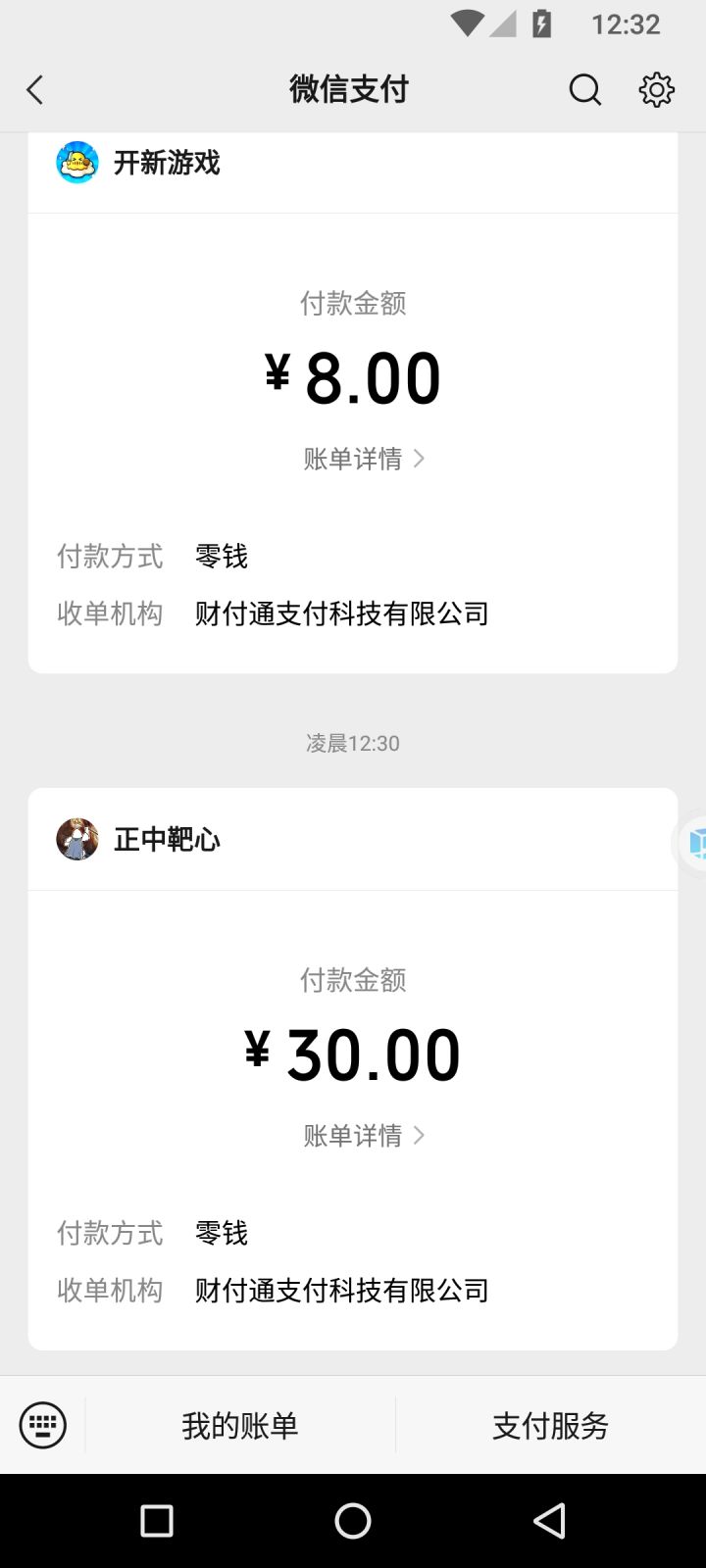Open search in 微信支付

pos(584,90)
